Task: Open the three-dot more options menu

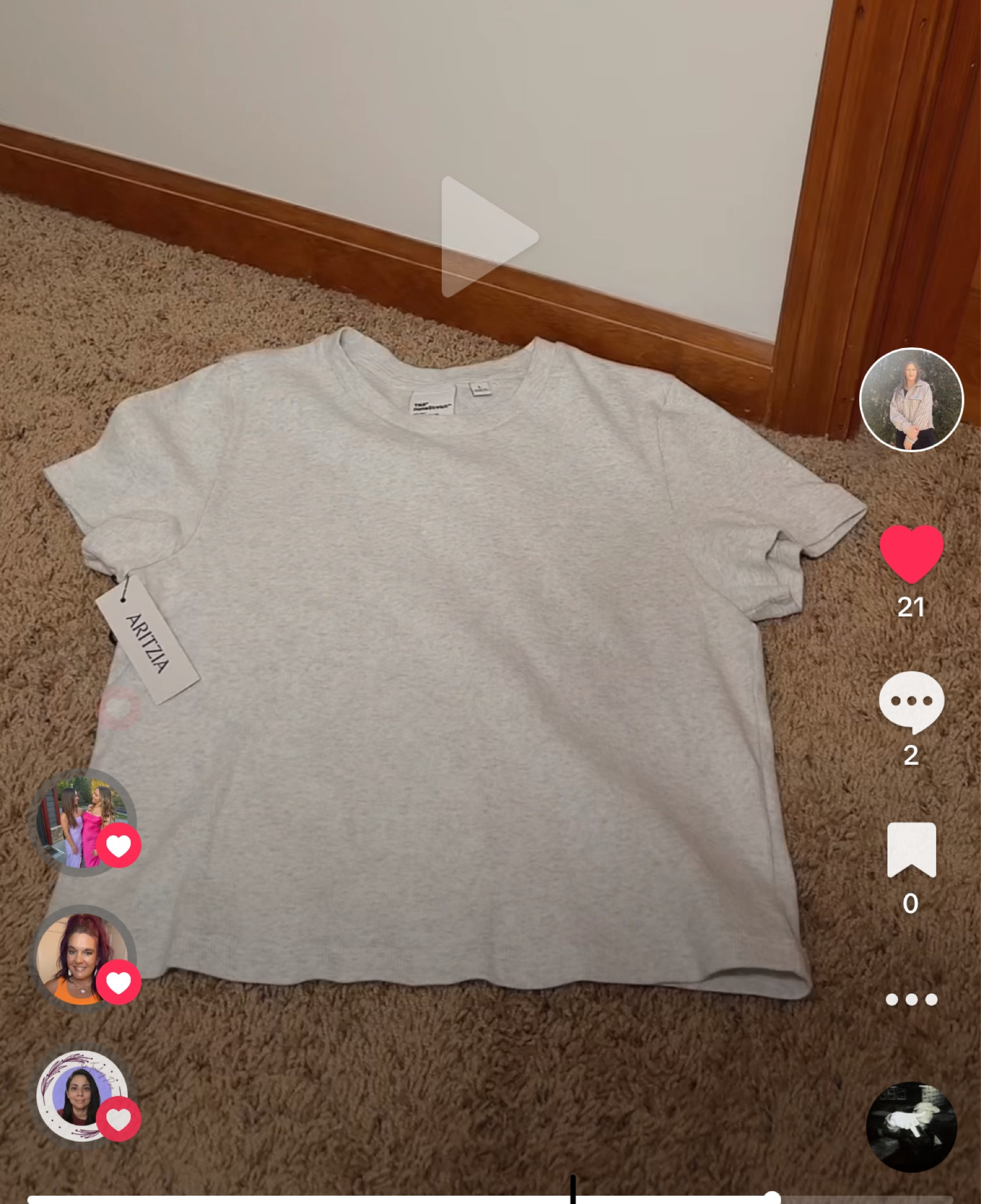Action: point(911,999)
